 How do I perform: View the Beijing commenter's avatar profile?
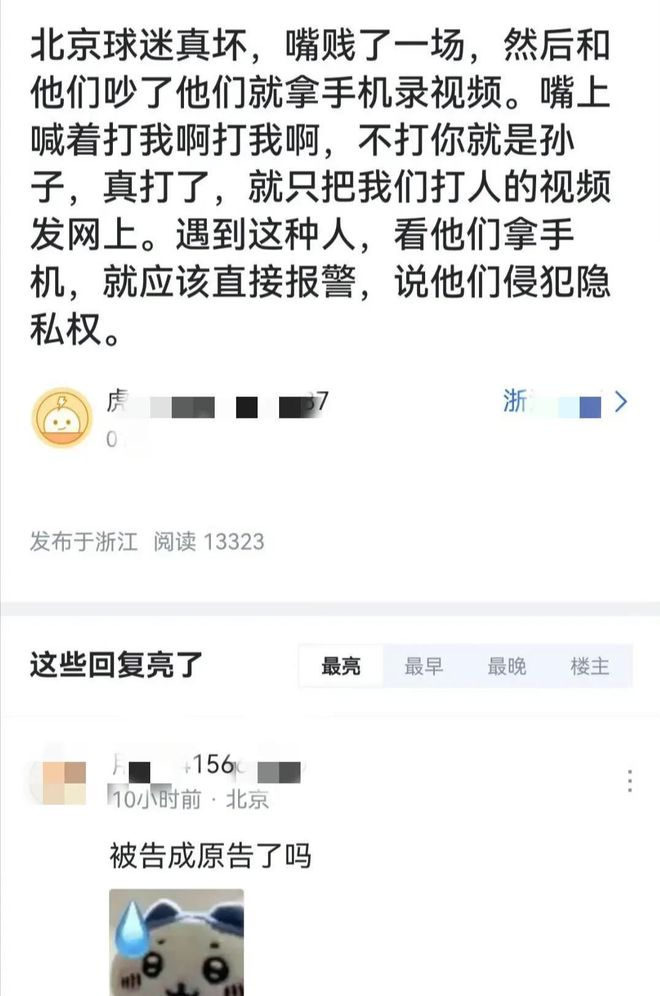coord(62,781)
